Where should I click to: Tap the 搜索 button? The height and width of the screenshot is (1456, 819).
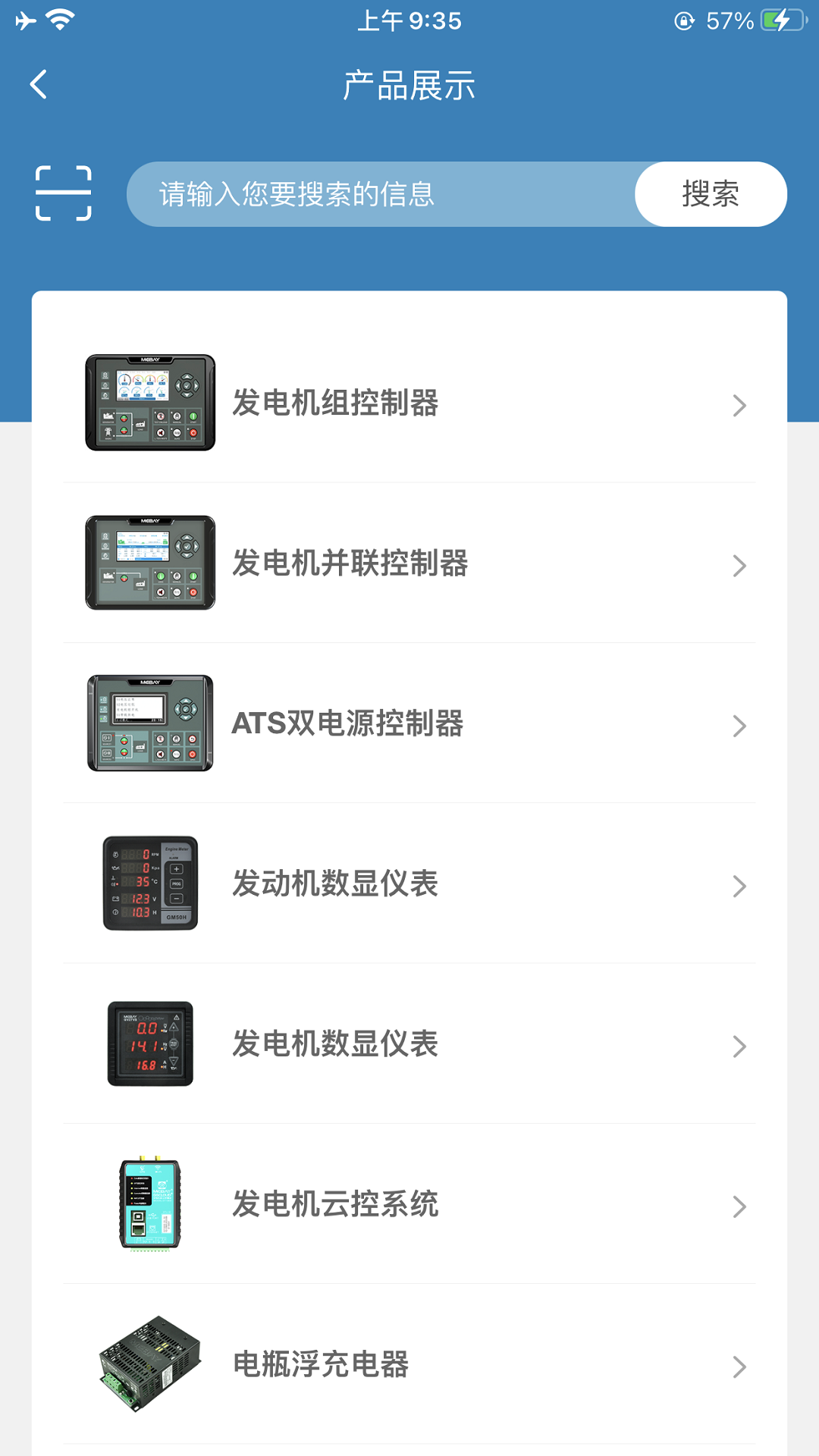(710, 194)
